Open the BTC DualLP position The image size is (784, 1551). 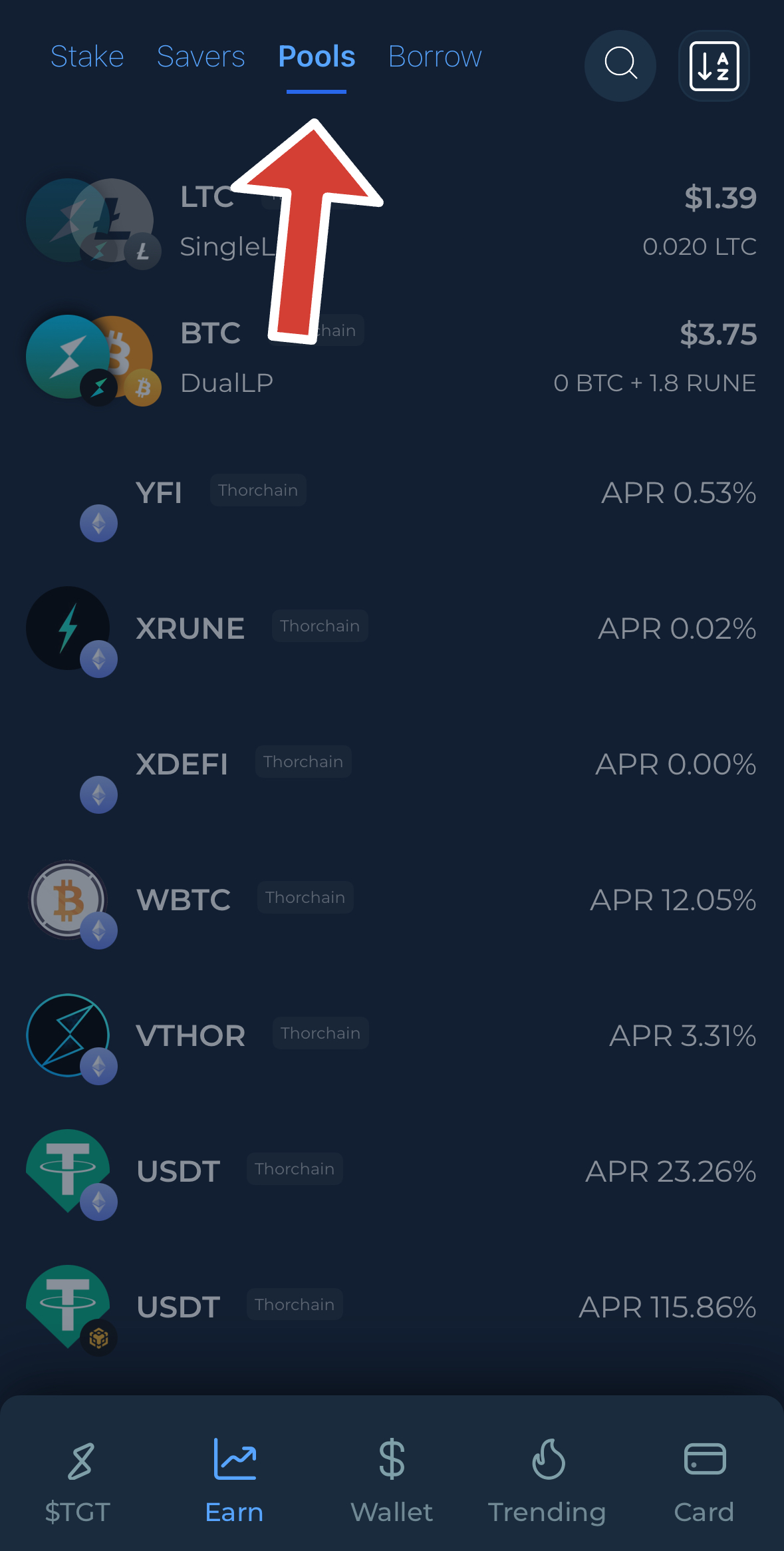point(392,358)
